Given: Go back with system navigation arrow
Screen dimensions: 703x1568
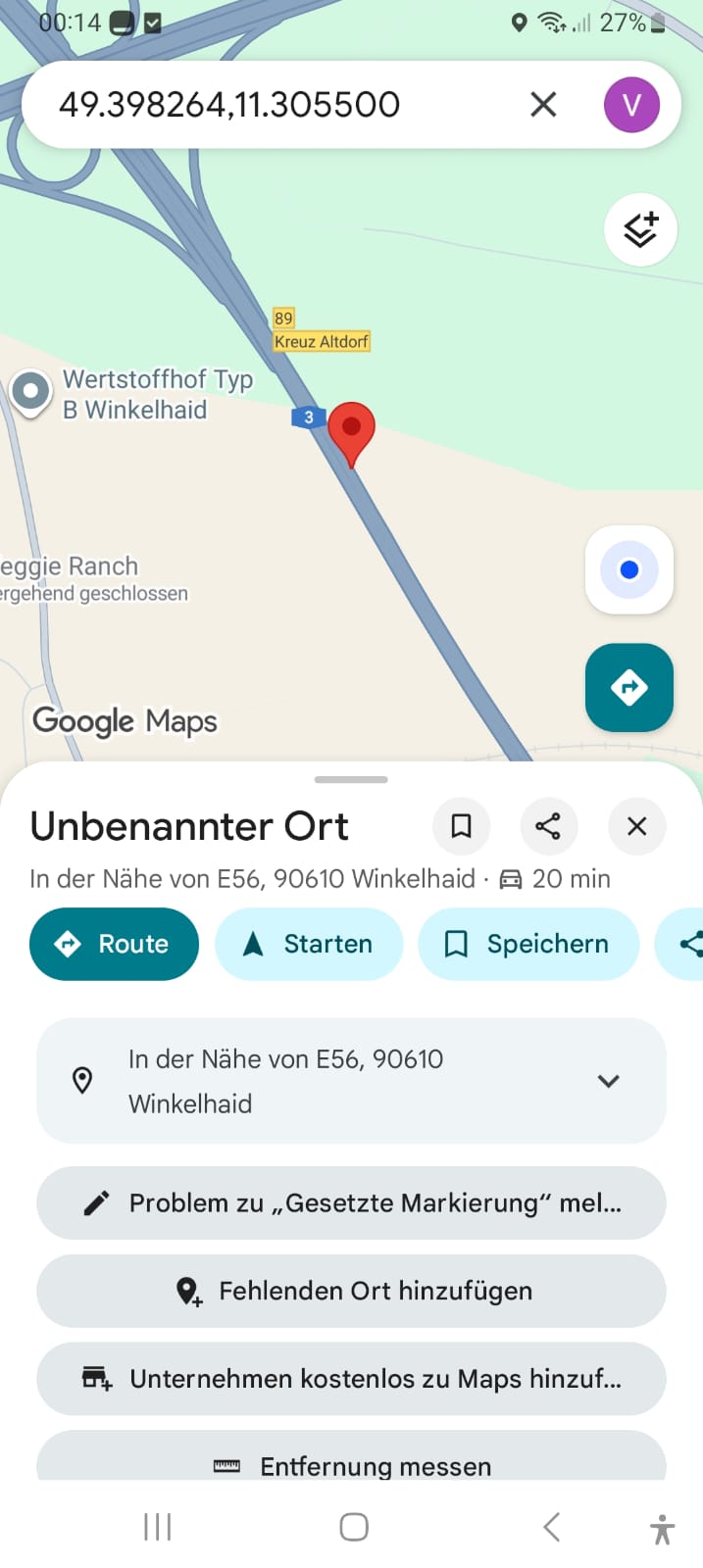Looking at the screenshot, I should [x=551, y=1526].
